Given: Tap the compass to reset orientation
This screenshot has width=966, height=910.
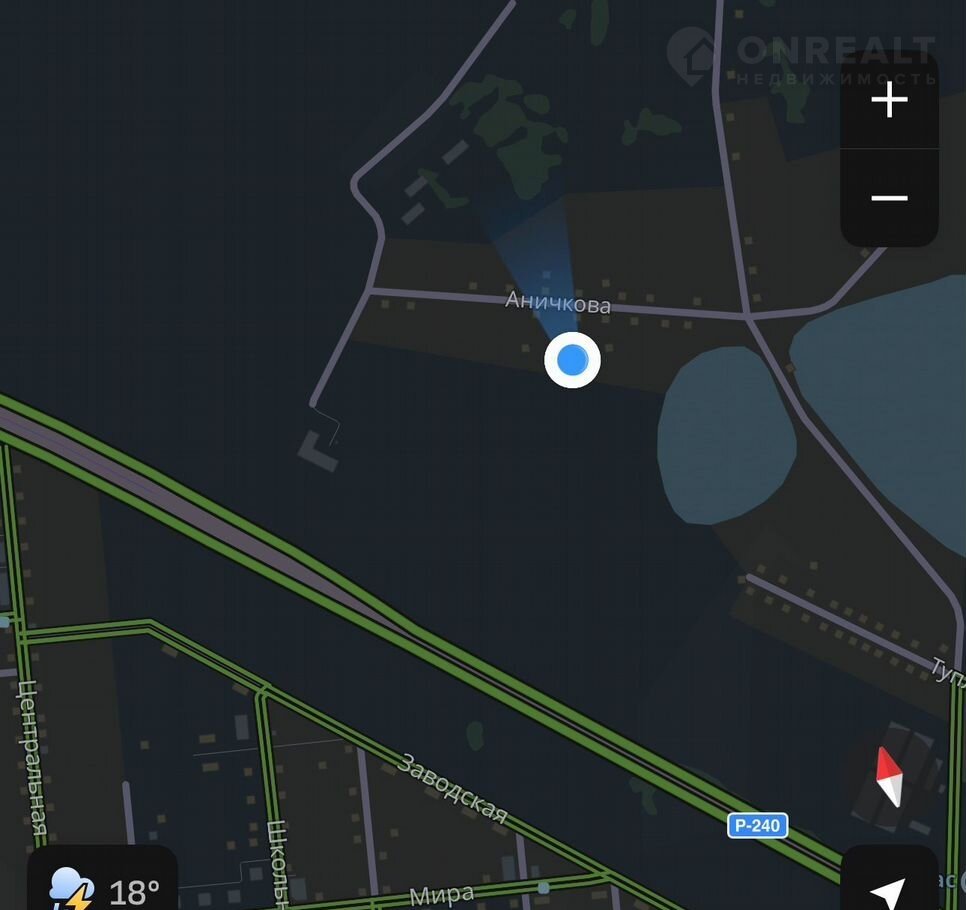Looking at the screenshot, I should coord(888,777).
